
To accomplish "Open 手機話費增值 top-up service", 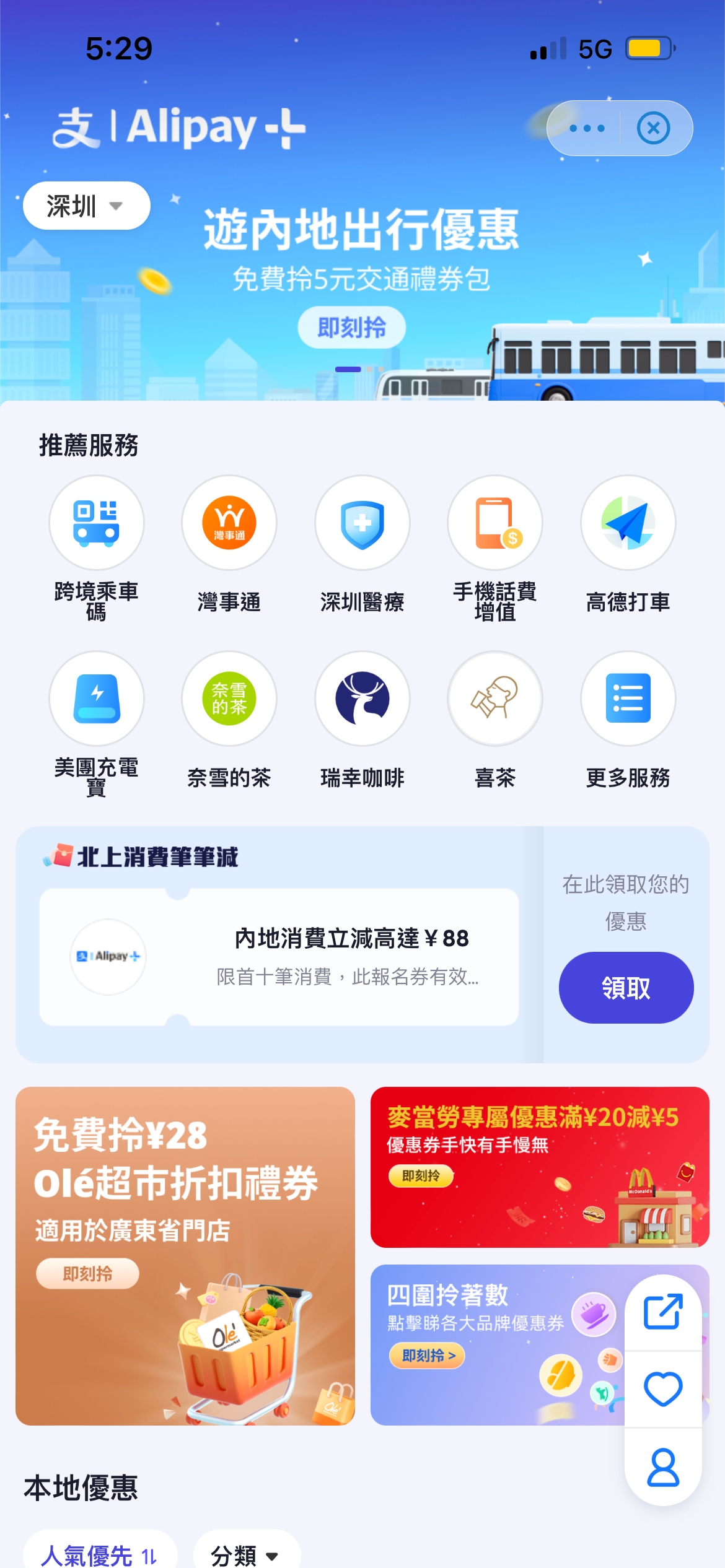I will pyautogui.click(x=495, y=523).
